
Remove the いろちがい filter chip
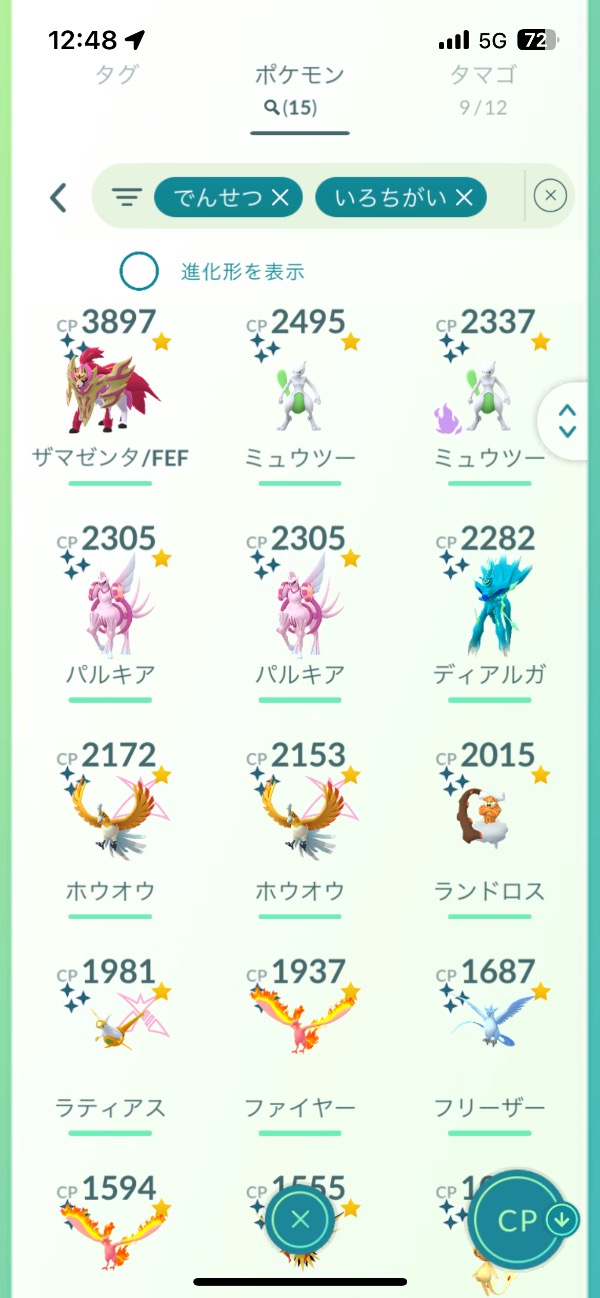(x=464, y=198)
